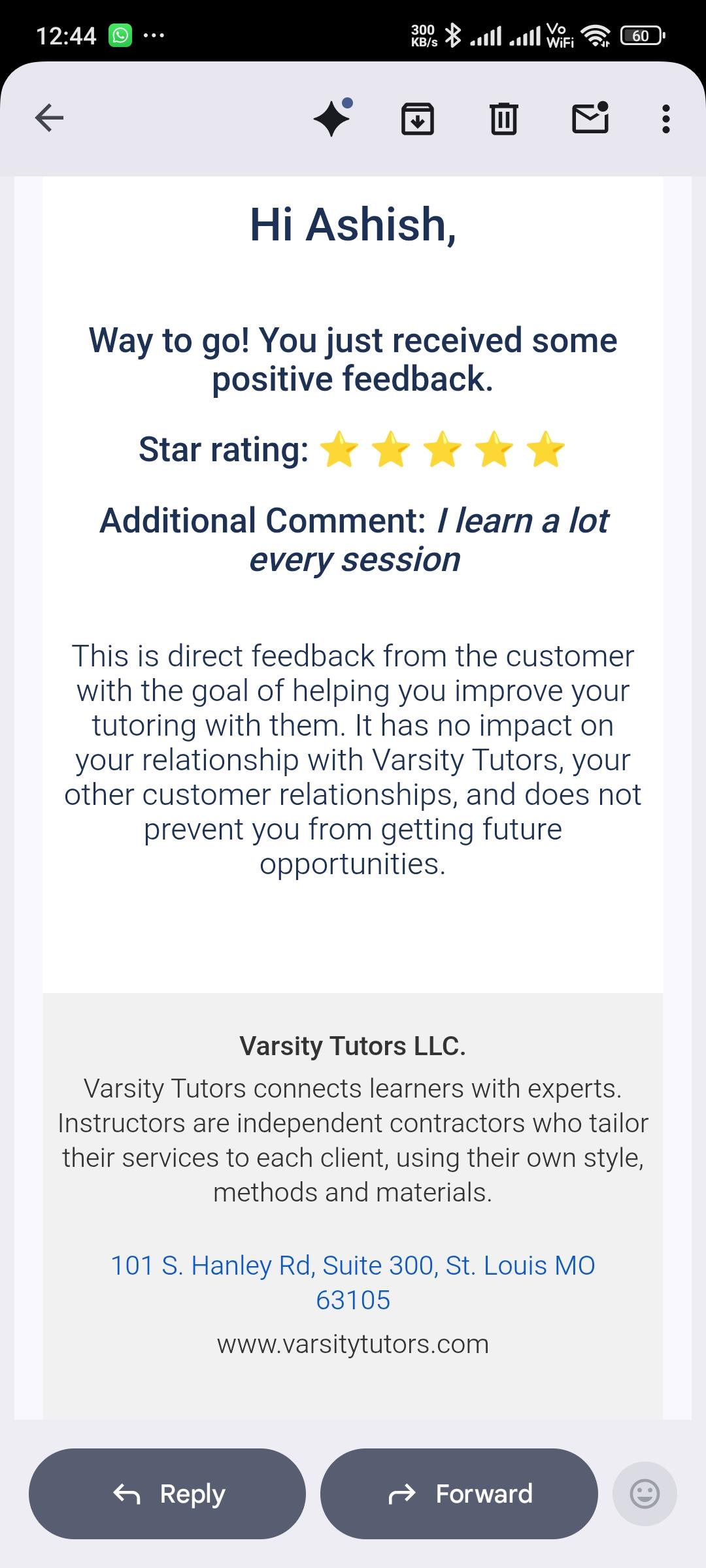Archive this email
Viewport: 706px width, 1568px height.
pyautogui.click(x=417, y=118)
